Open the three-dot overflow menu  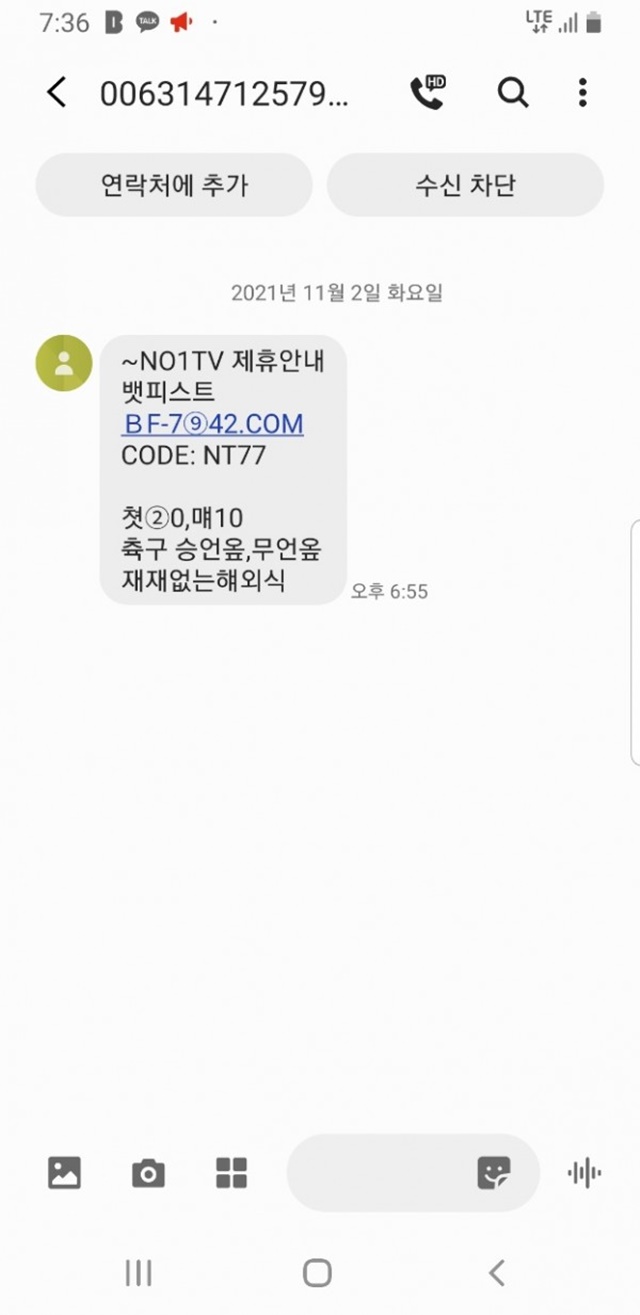pos(583,93)
